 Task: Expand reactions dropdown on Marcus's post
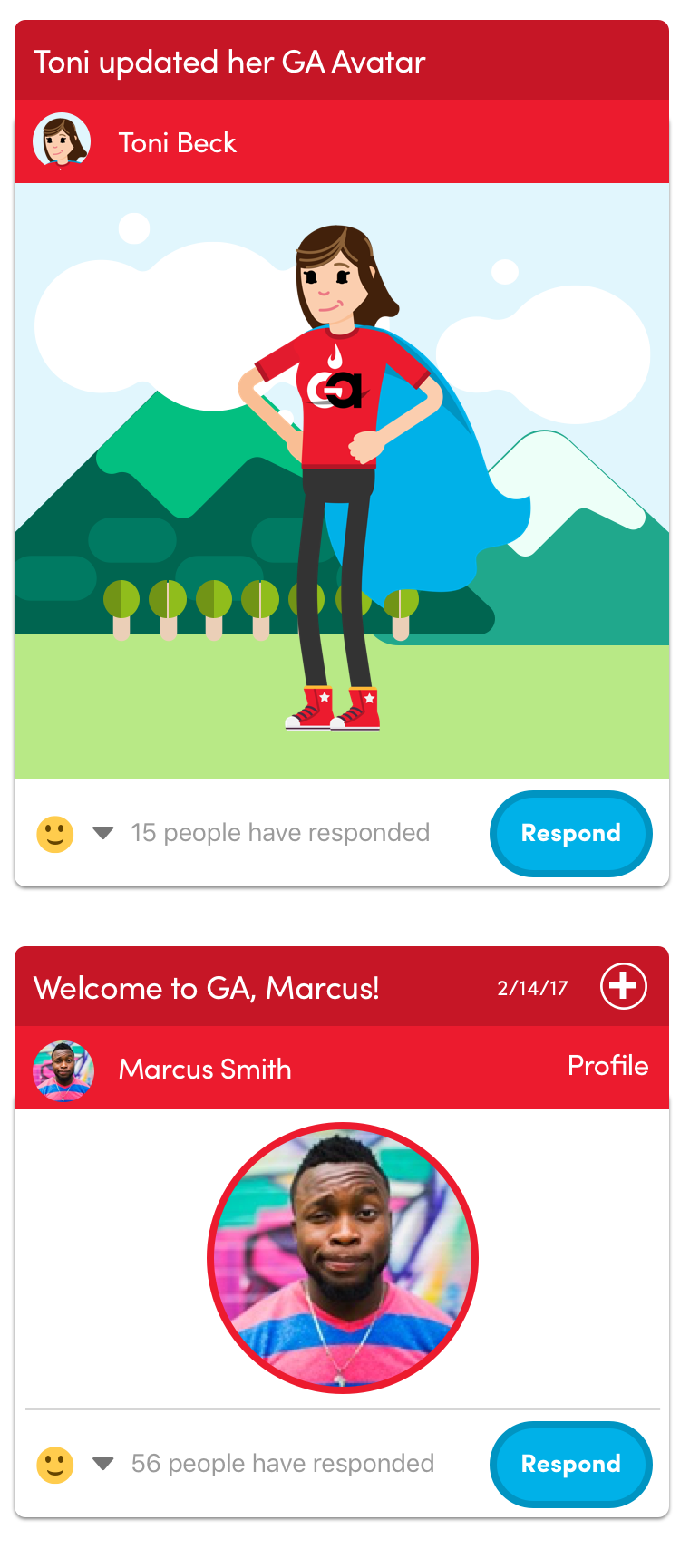tap(103, 1464)
